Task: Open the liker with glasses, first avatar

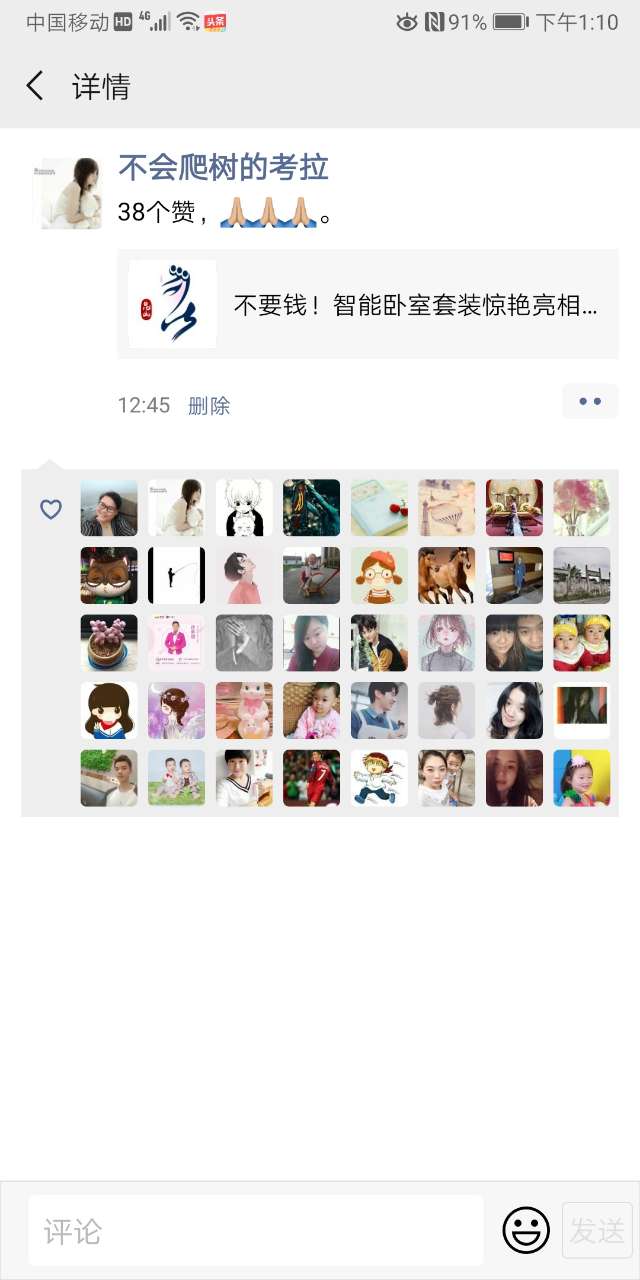Action: (109, 508)
